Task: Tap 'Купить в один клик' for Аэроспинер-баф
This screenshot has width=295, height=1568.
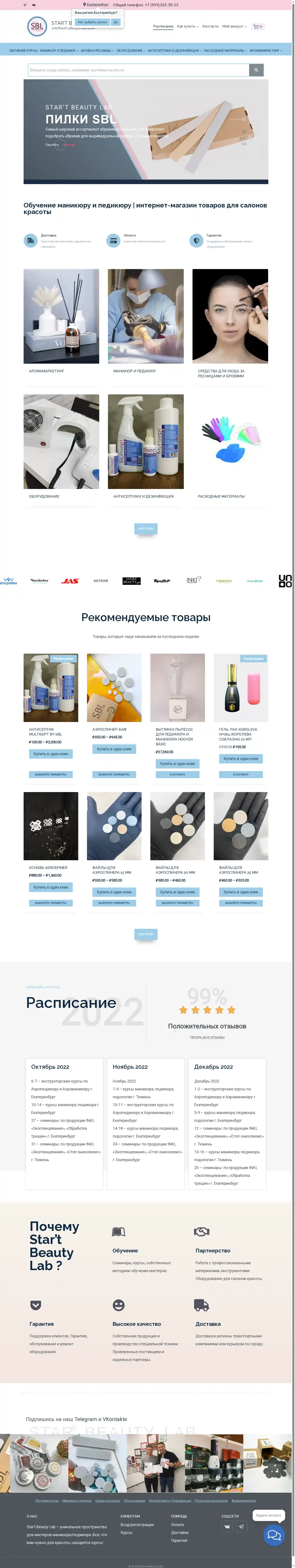Action: [x=114, y=749]
